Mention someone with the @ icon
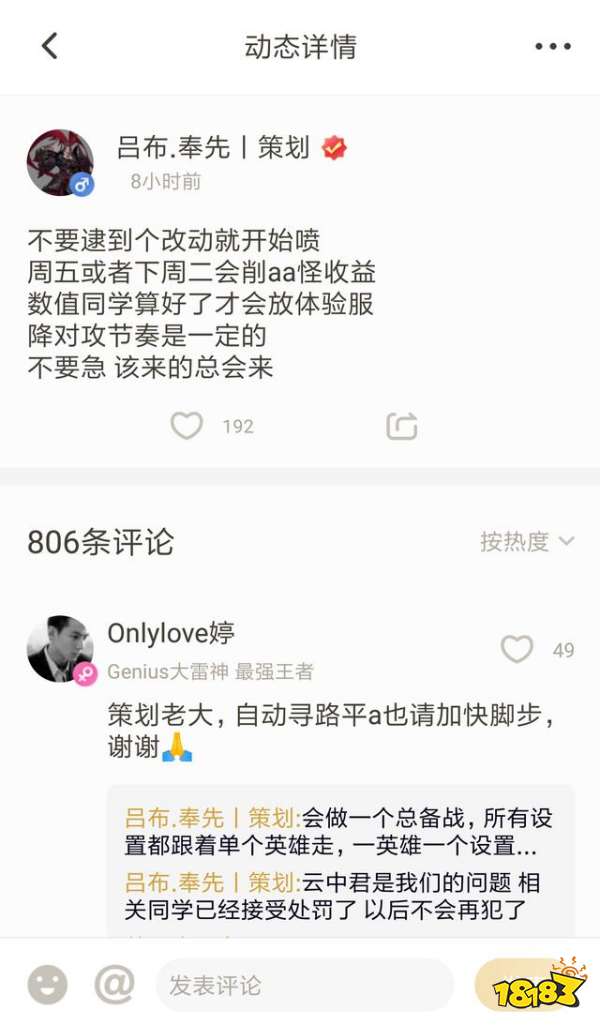 pos(114,985)
